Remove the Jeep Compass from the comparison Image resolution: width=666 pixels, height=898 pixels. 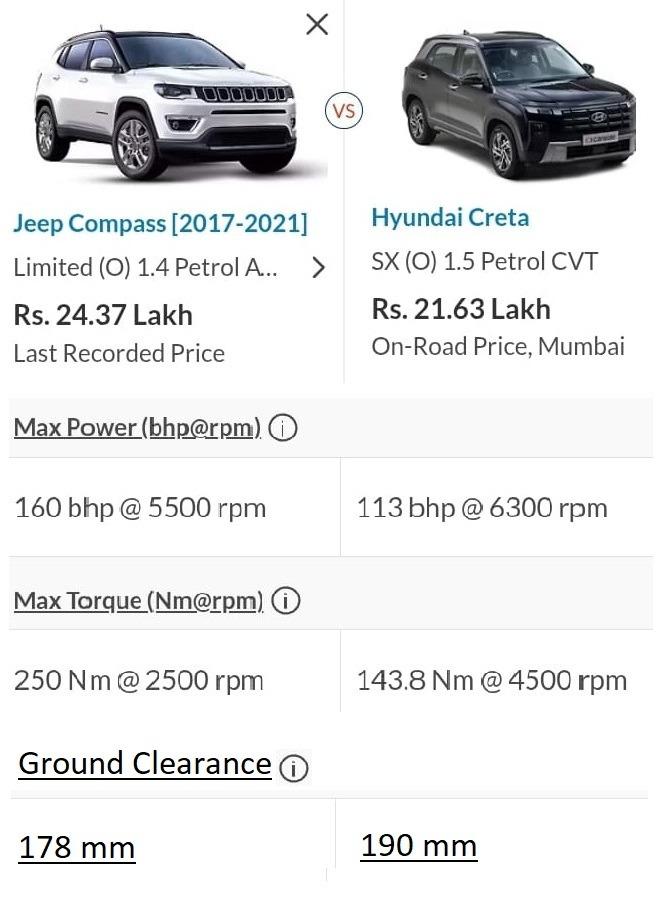coord(317,24)
